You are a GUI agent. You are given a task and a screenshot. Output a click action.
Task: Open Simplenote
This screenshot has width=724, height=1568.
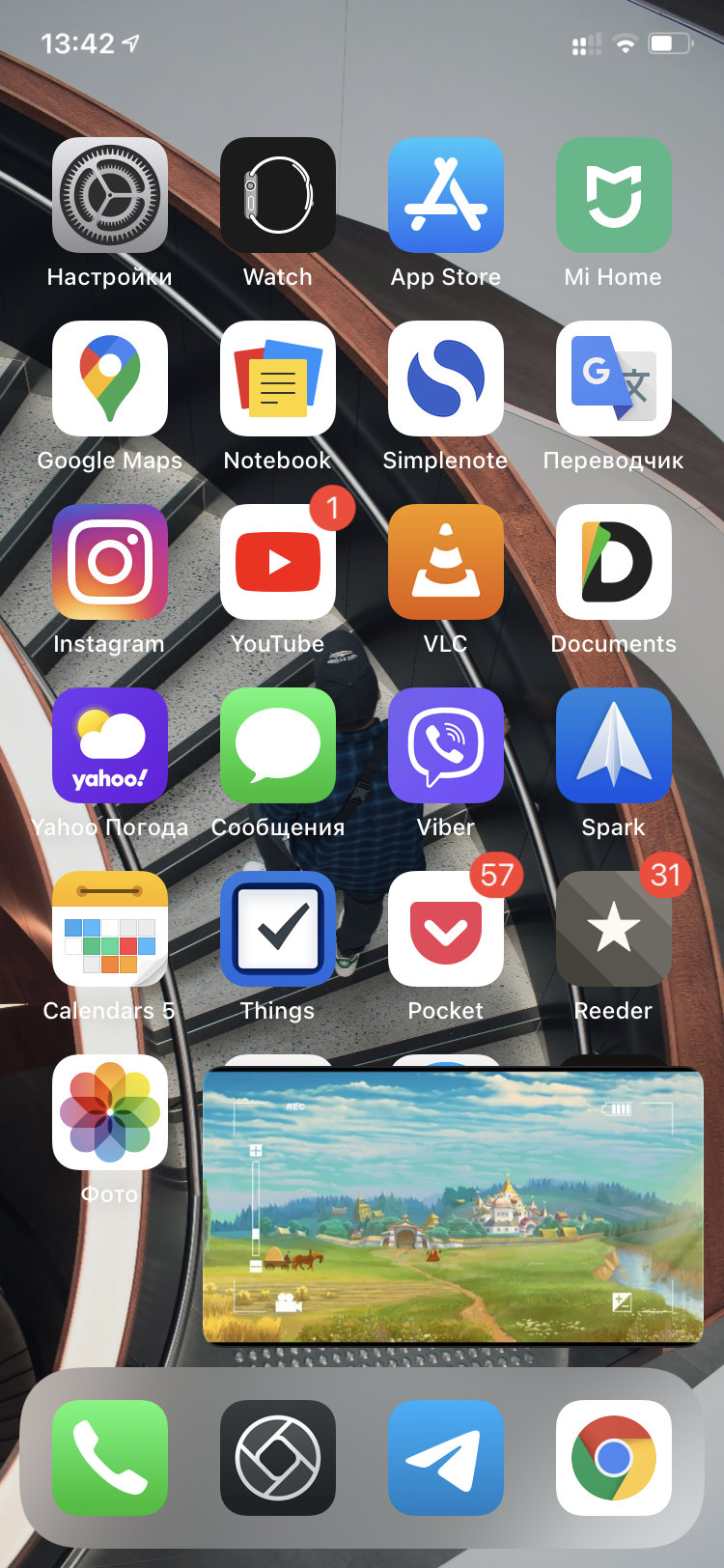tap(445, 378)
